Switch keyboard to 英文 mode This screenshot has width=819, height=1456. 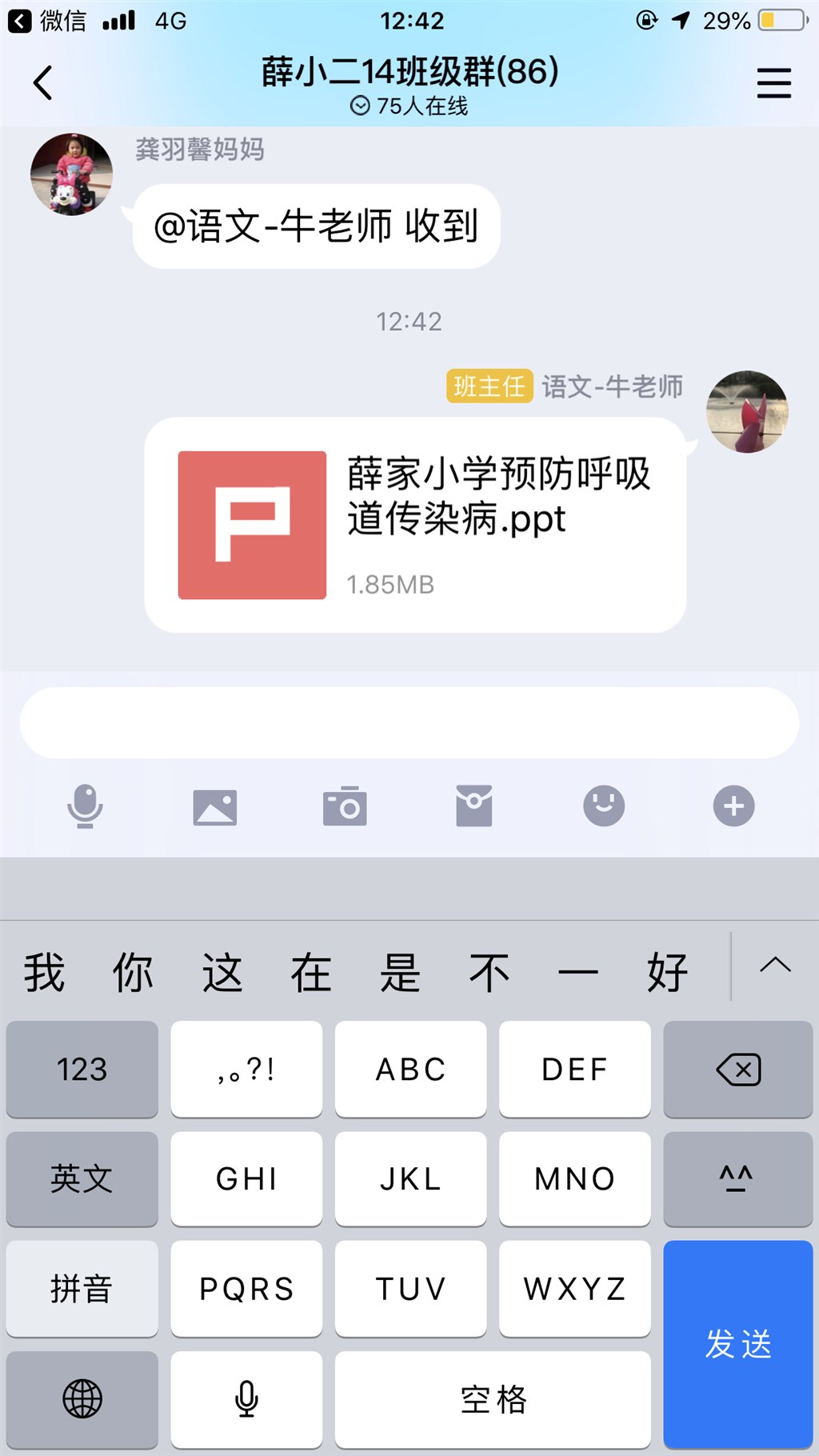point(82,1179)
